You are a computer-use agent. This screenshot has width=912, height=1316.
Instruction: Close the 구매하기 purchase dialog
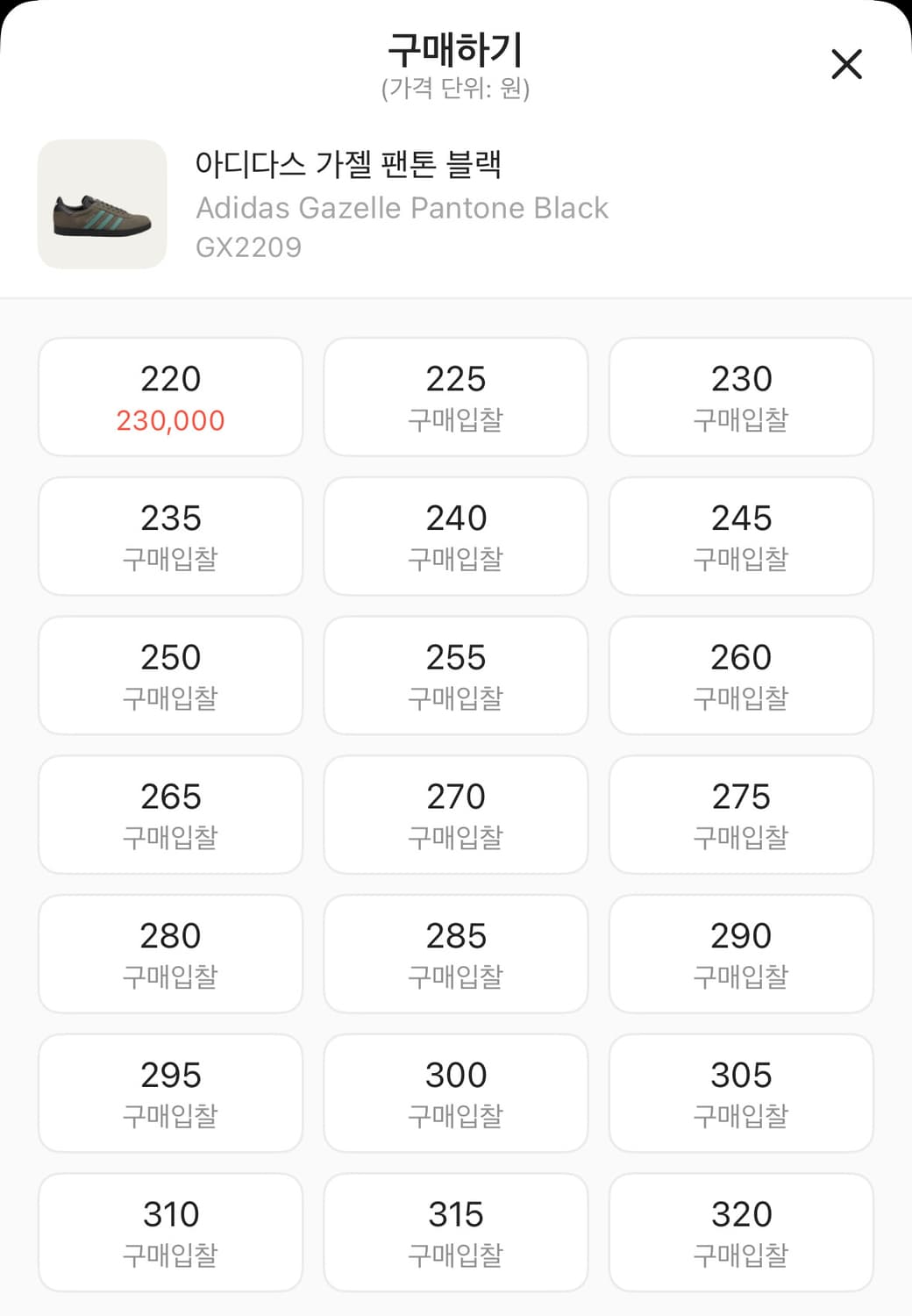pos(844,65)
